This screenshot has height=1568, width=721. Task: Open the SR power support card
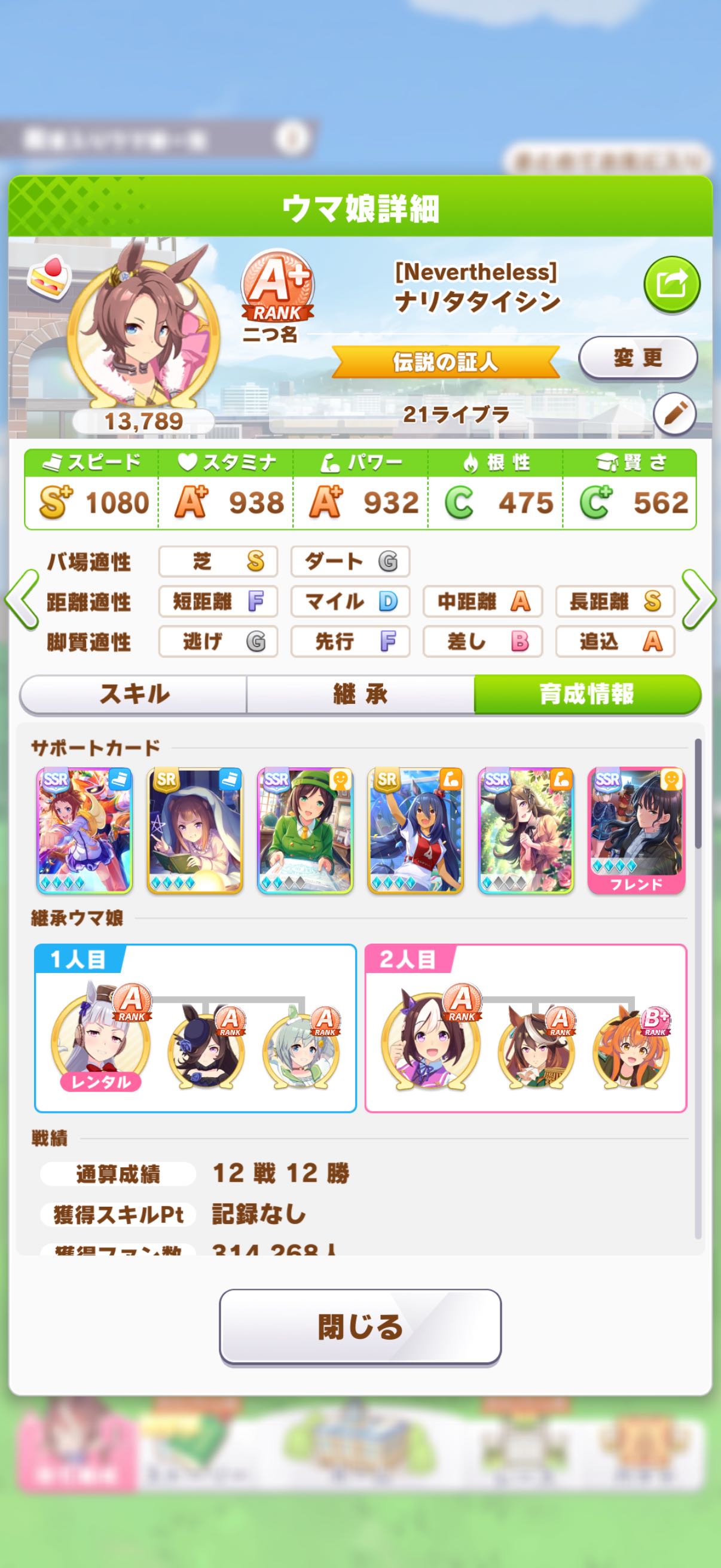pos(416,830)
